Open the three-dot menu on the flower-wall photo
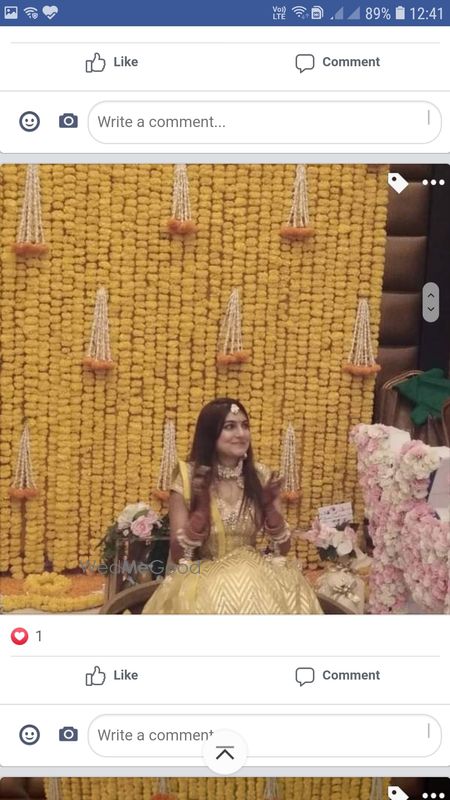 click(433, 183)
